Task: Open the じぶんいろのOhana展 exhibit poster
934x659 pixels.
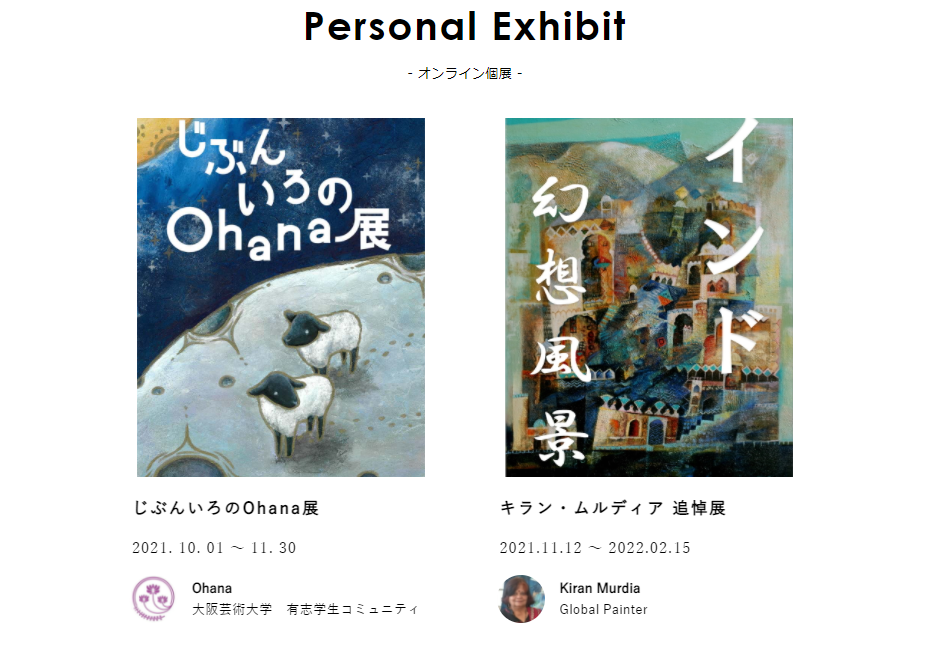Action: (x=281, y=297)
